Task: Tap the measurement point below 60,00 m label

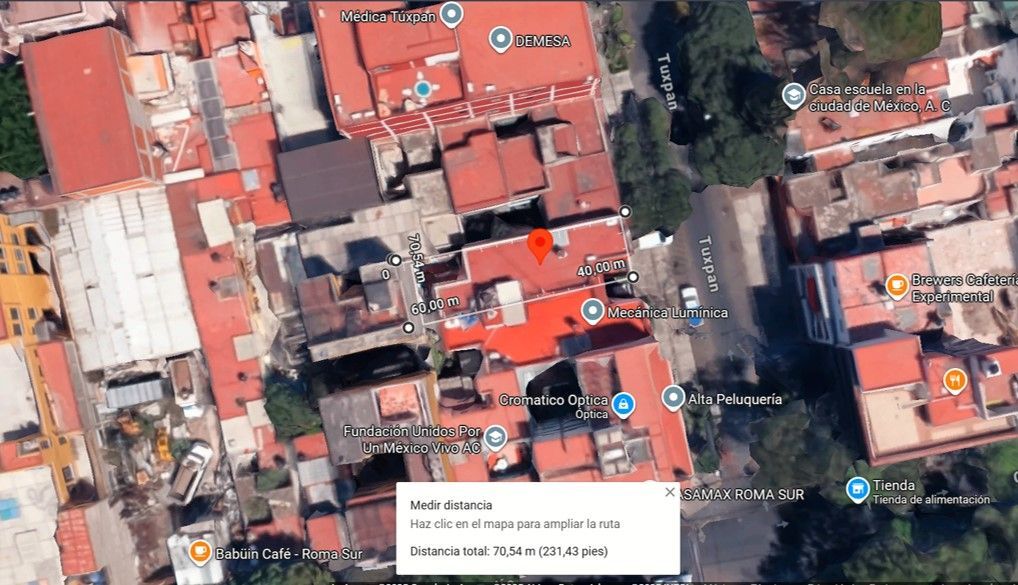Action: [408, 328]
